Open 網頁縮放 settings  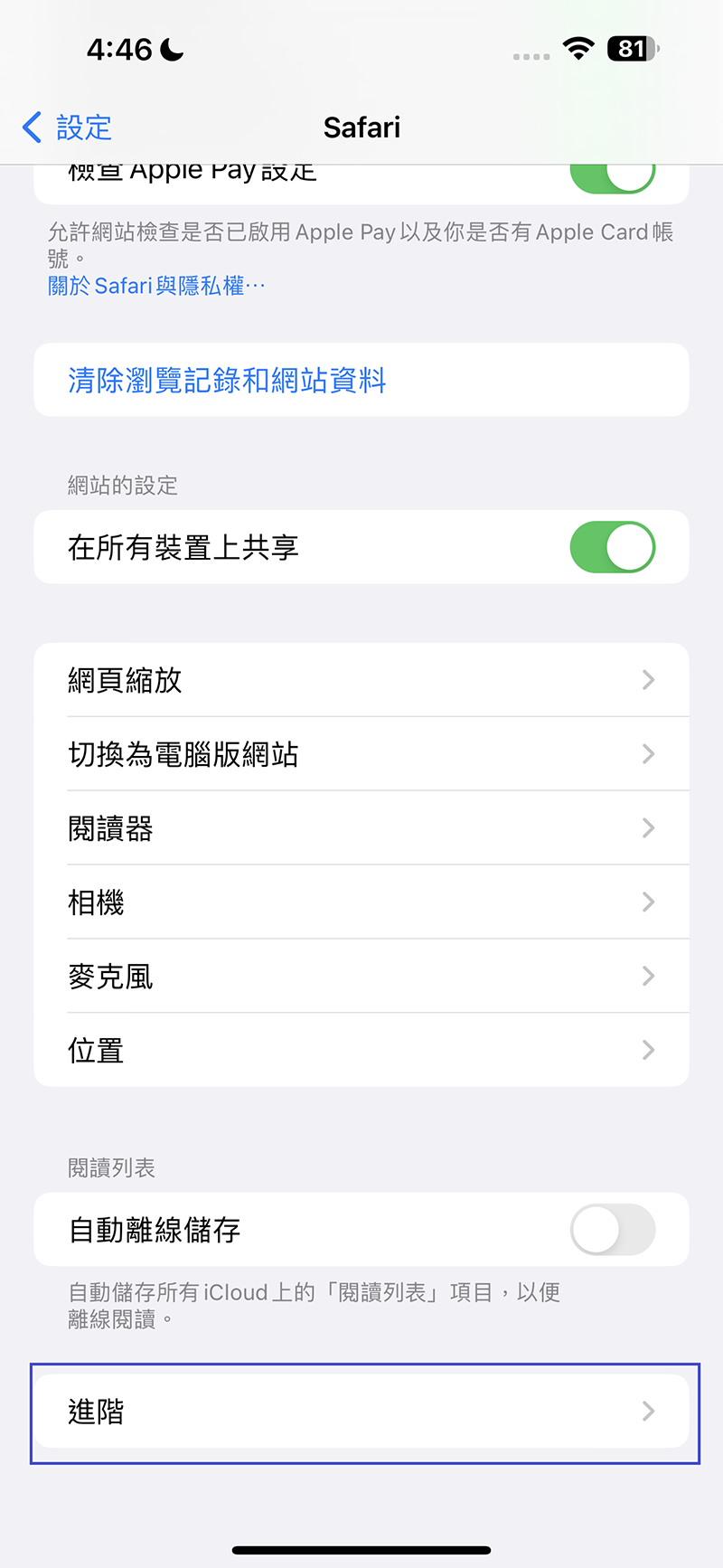[361, 680]
